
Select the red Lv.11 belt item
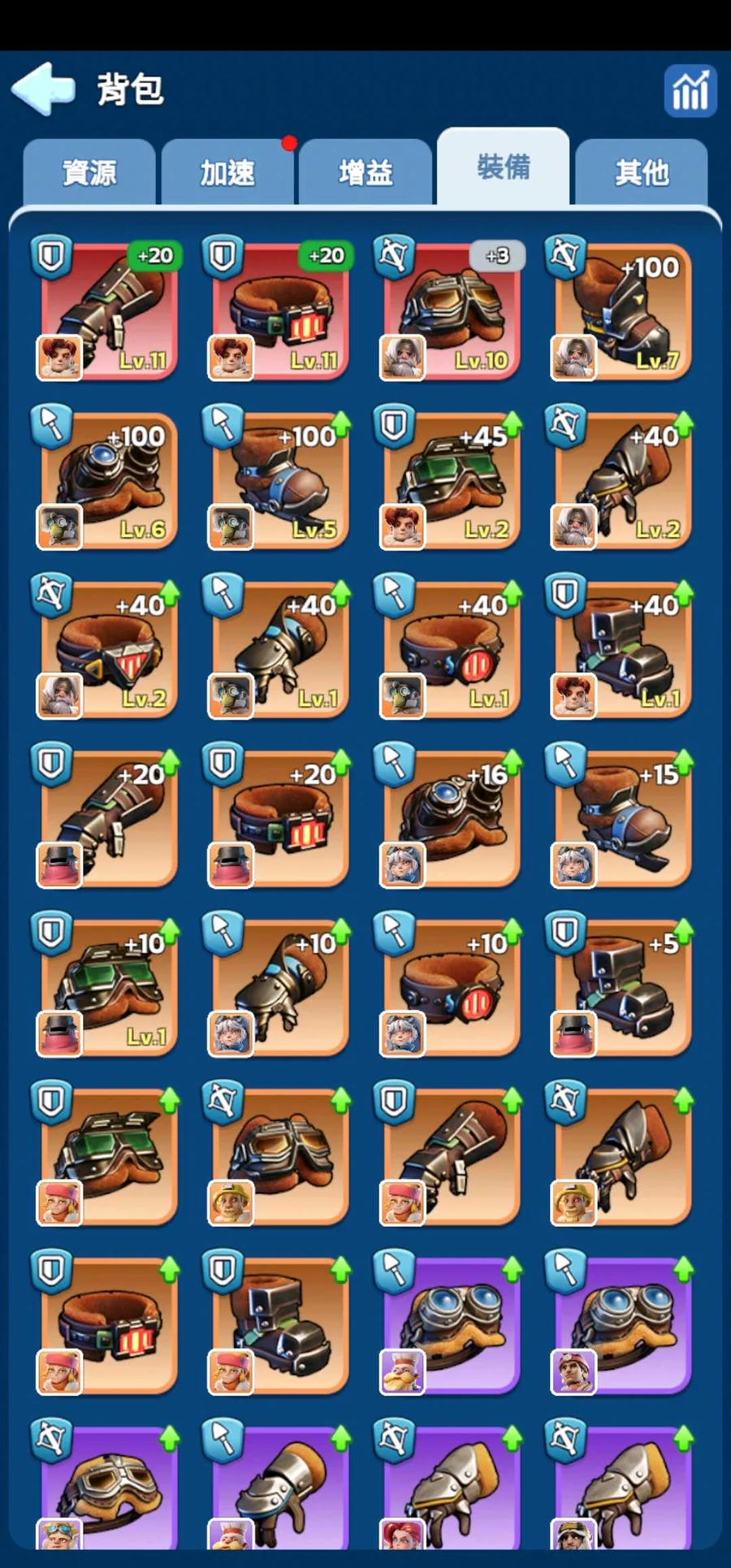(x=280, y=310)
